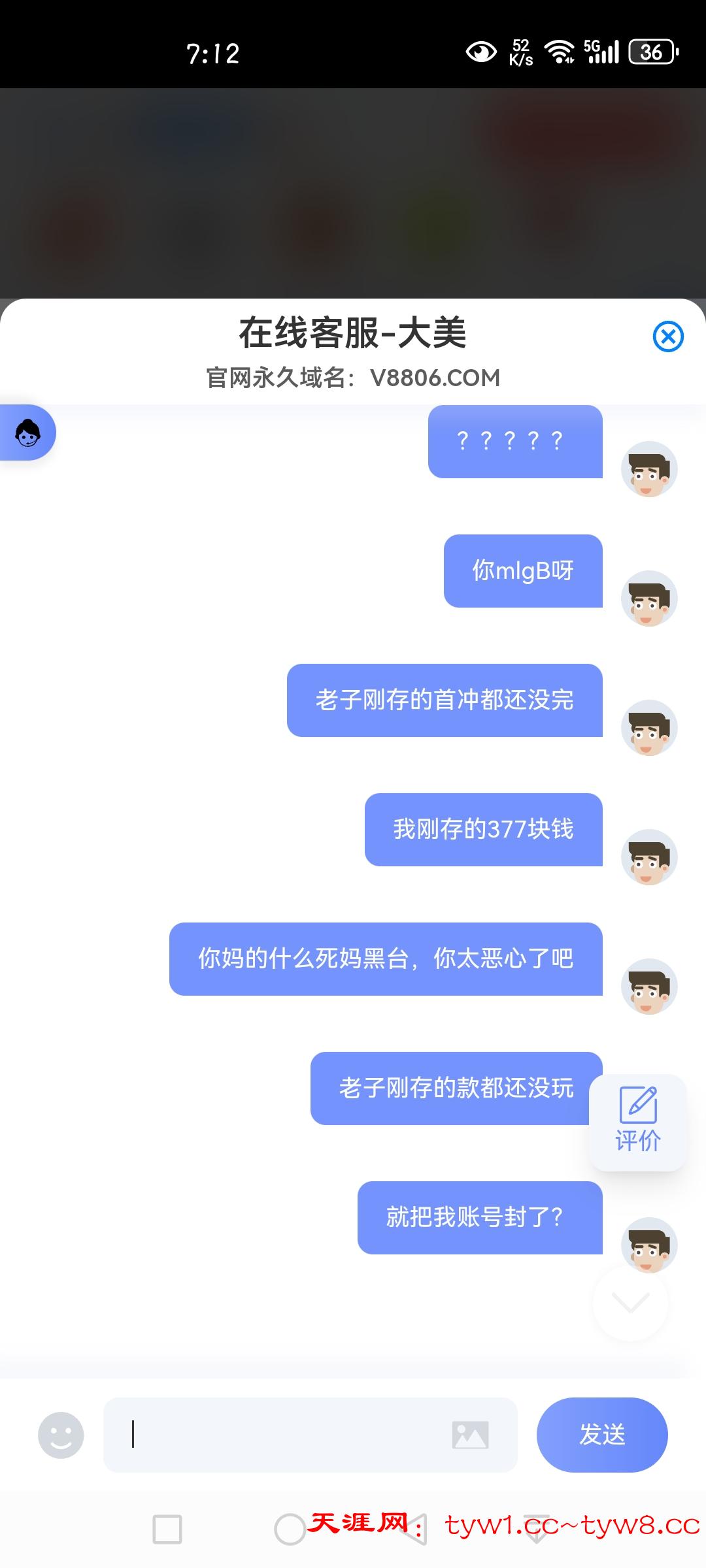Tap the 评价 rating button
This screenshot has height=1568, width=706.
click(x=637, y=1122)
